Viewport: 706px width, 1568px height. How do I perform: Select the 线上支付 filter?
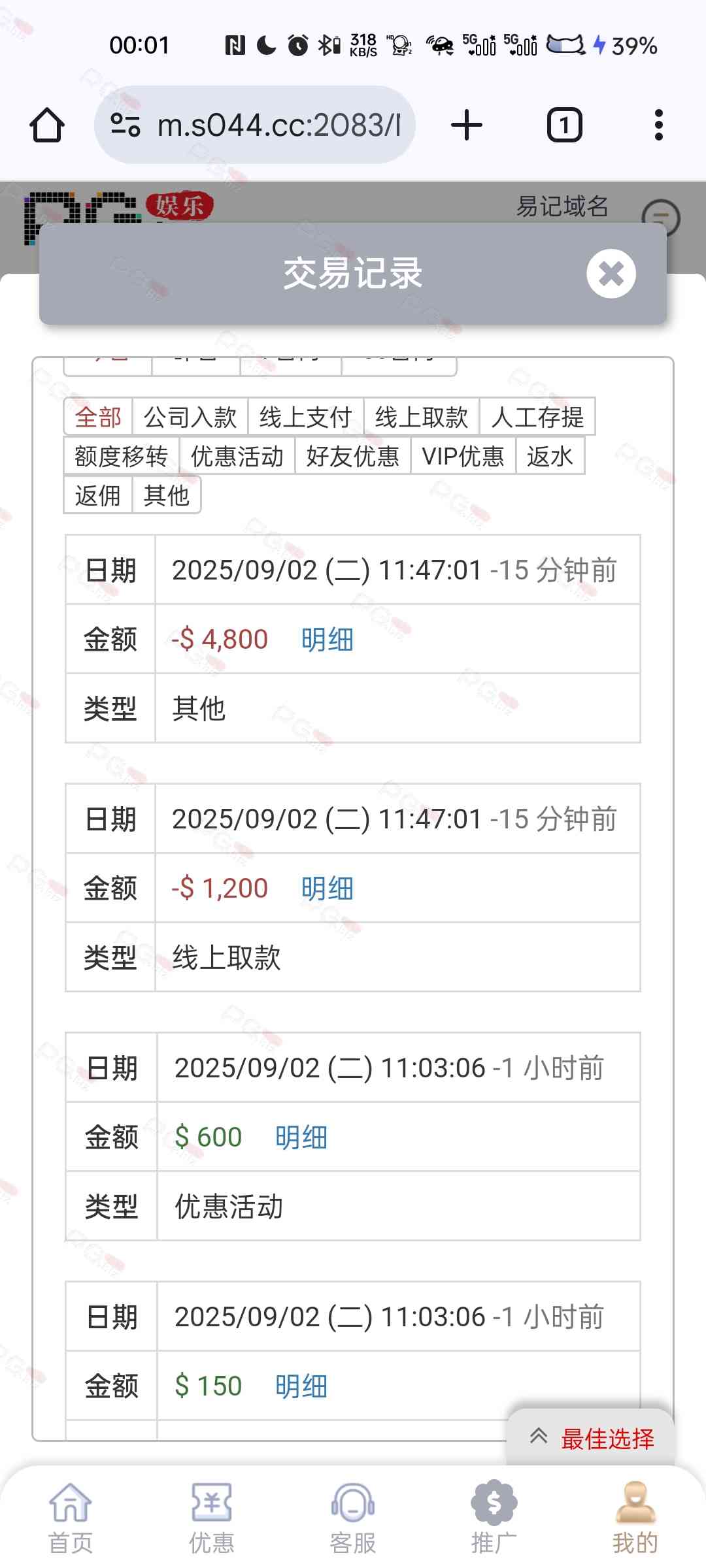tap(305, 417)
